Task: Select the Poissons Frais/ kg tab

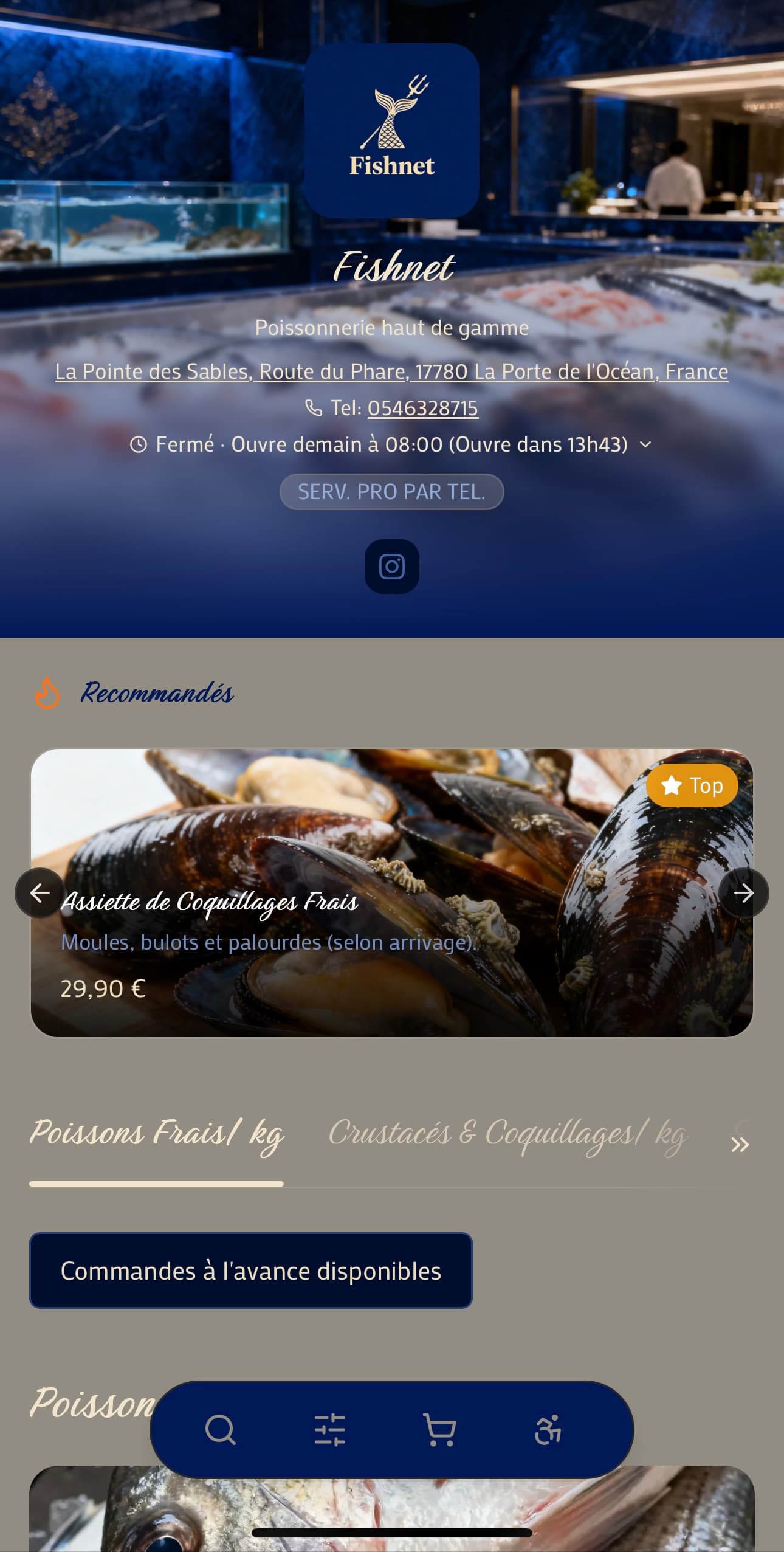Action: pyautogui.click(x=157, y=1134)
